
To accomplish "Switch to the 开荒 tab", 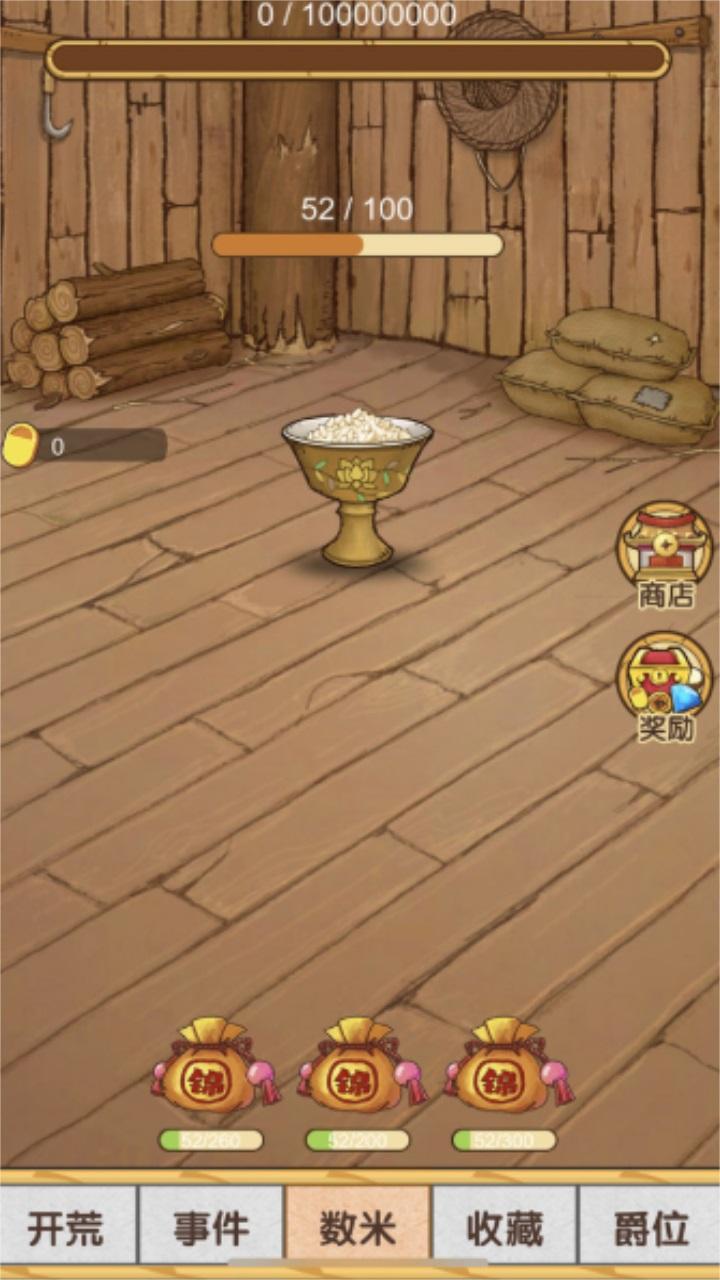I will pyautogui.click(x=66, y=1226).
